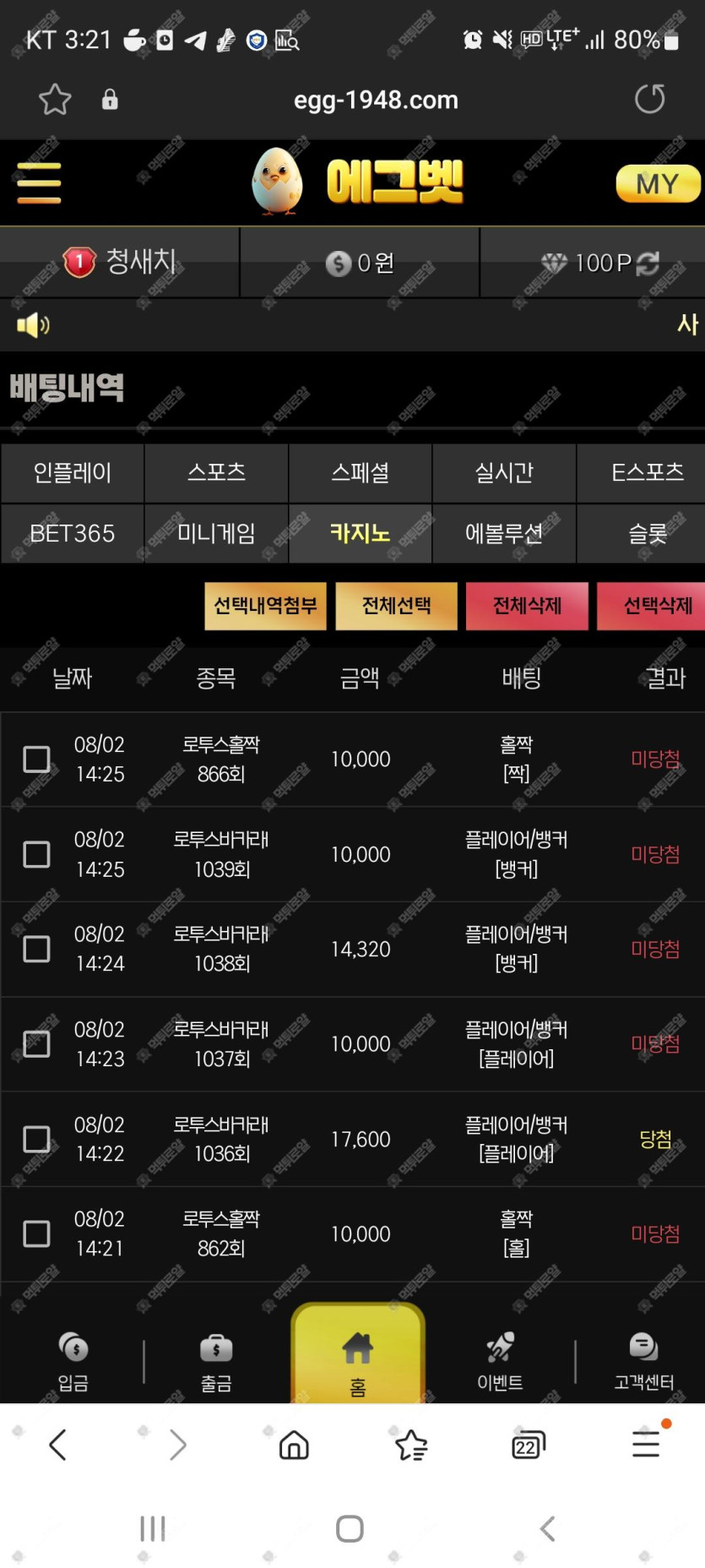705x1568 pixels.
Task: Tick the checkbox for 로투스바카라 1036회
Action: [36, 1139]
